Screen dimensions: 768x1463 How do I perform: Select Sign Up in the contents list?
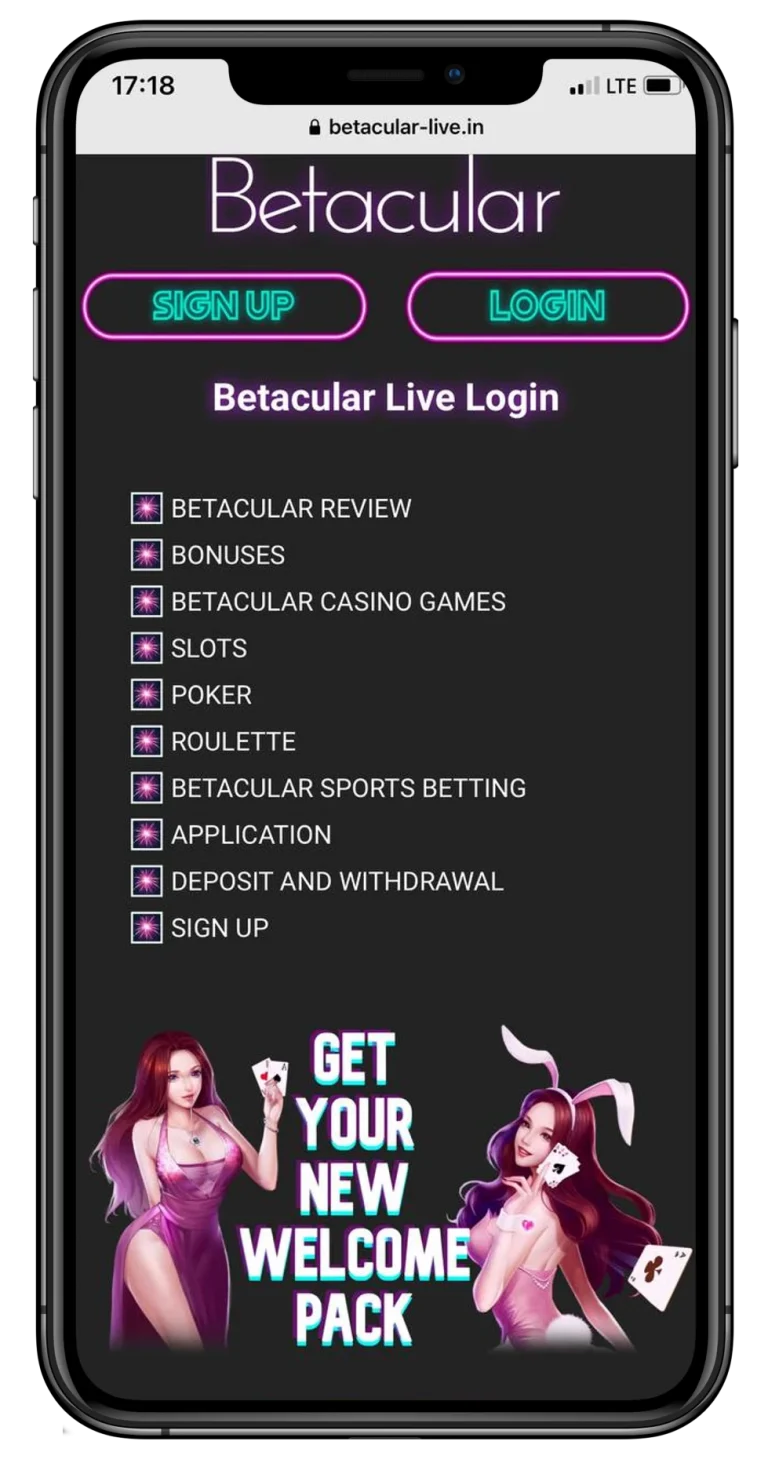(x=219, y=928)
